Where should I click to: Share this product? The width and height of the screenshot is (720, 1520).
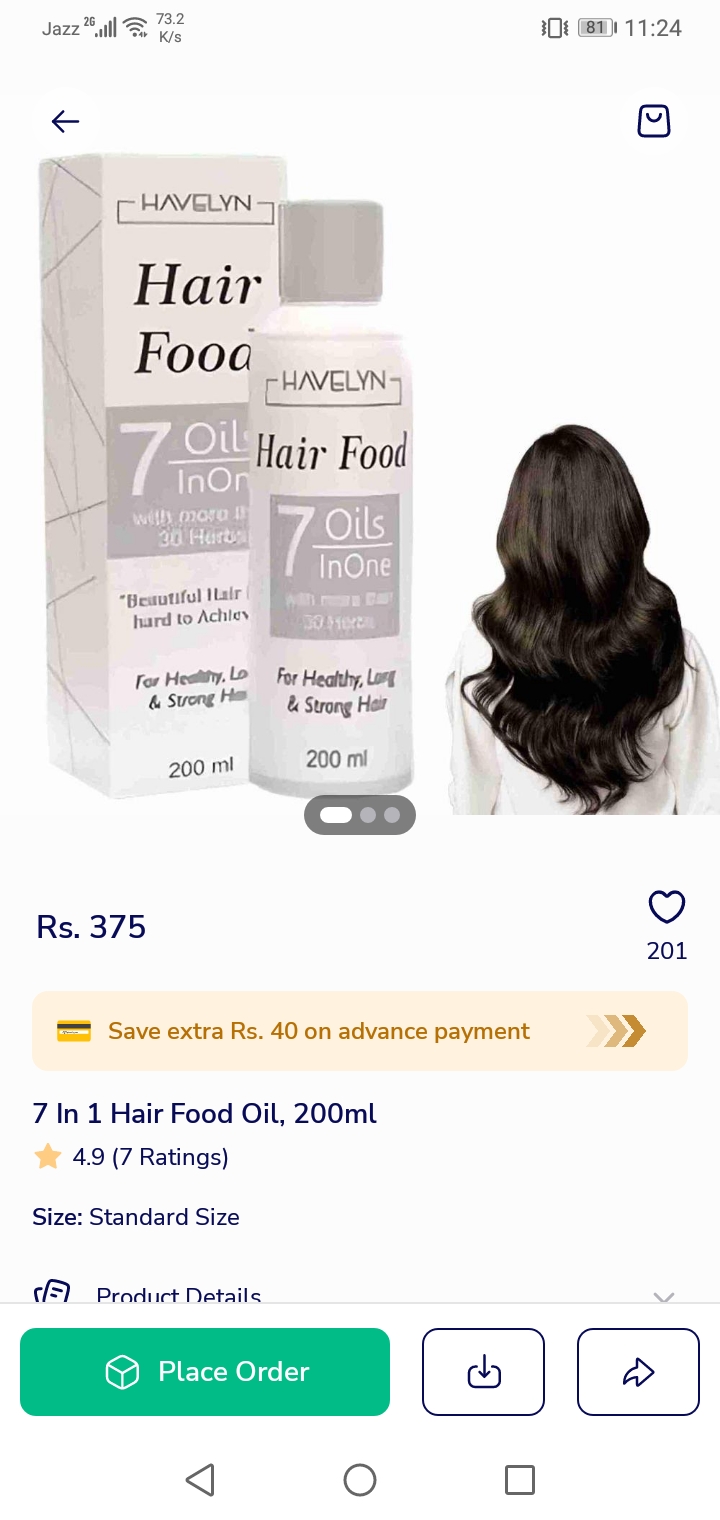[x=638, y=1372]
